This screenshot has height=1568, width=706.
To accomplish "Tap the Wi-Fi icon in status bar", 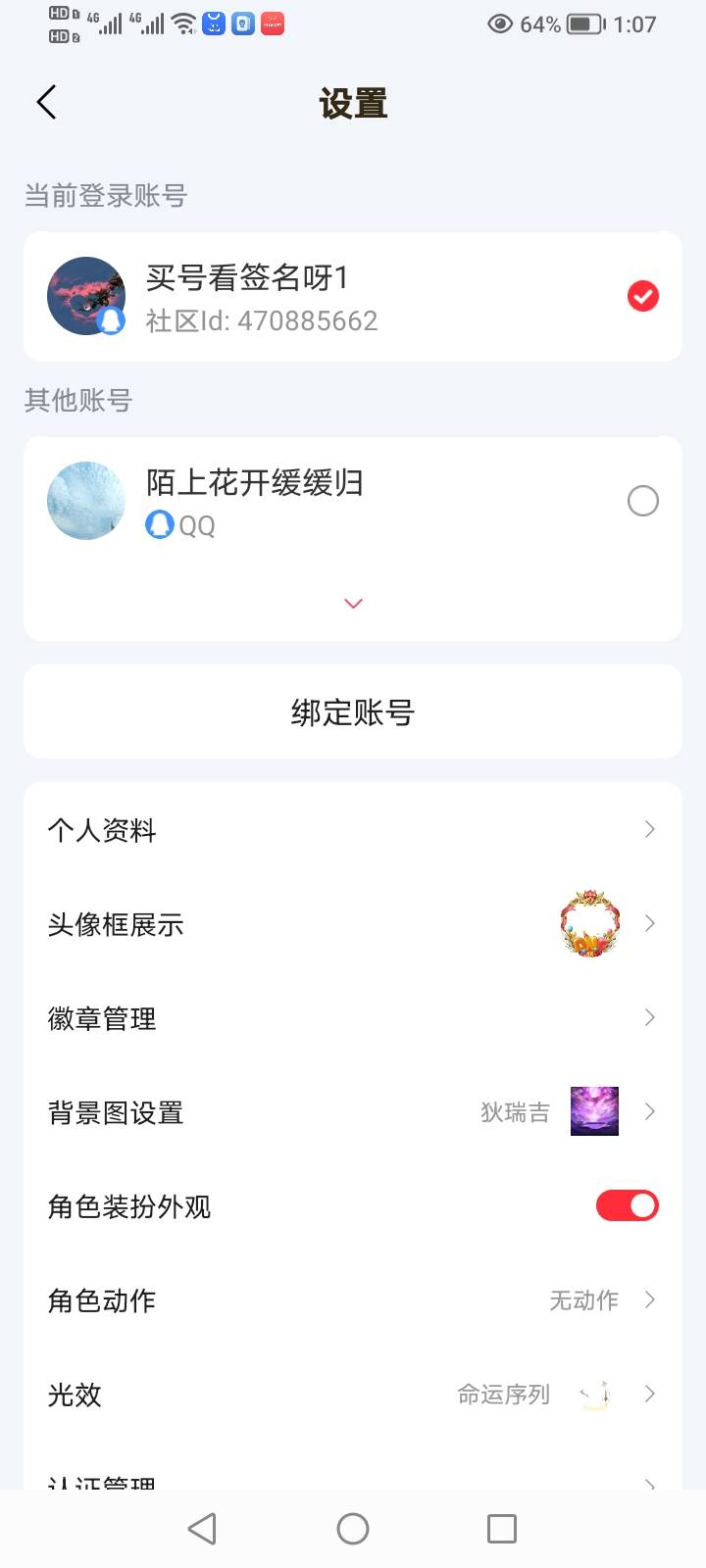I will point(181,24).
